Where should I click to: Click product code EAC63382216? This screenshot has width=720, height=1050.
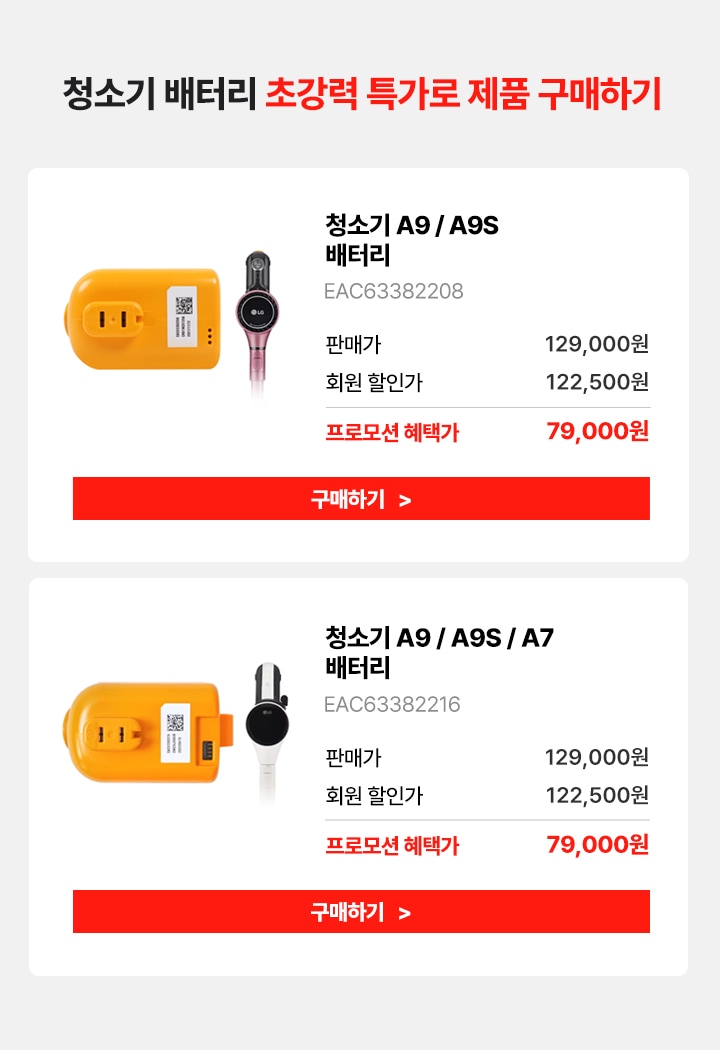[389, 707]
